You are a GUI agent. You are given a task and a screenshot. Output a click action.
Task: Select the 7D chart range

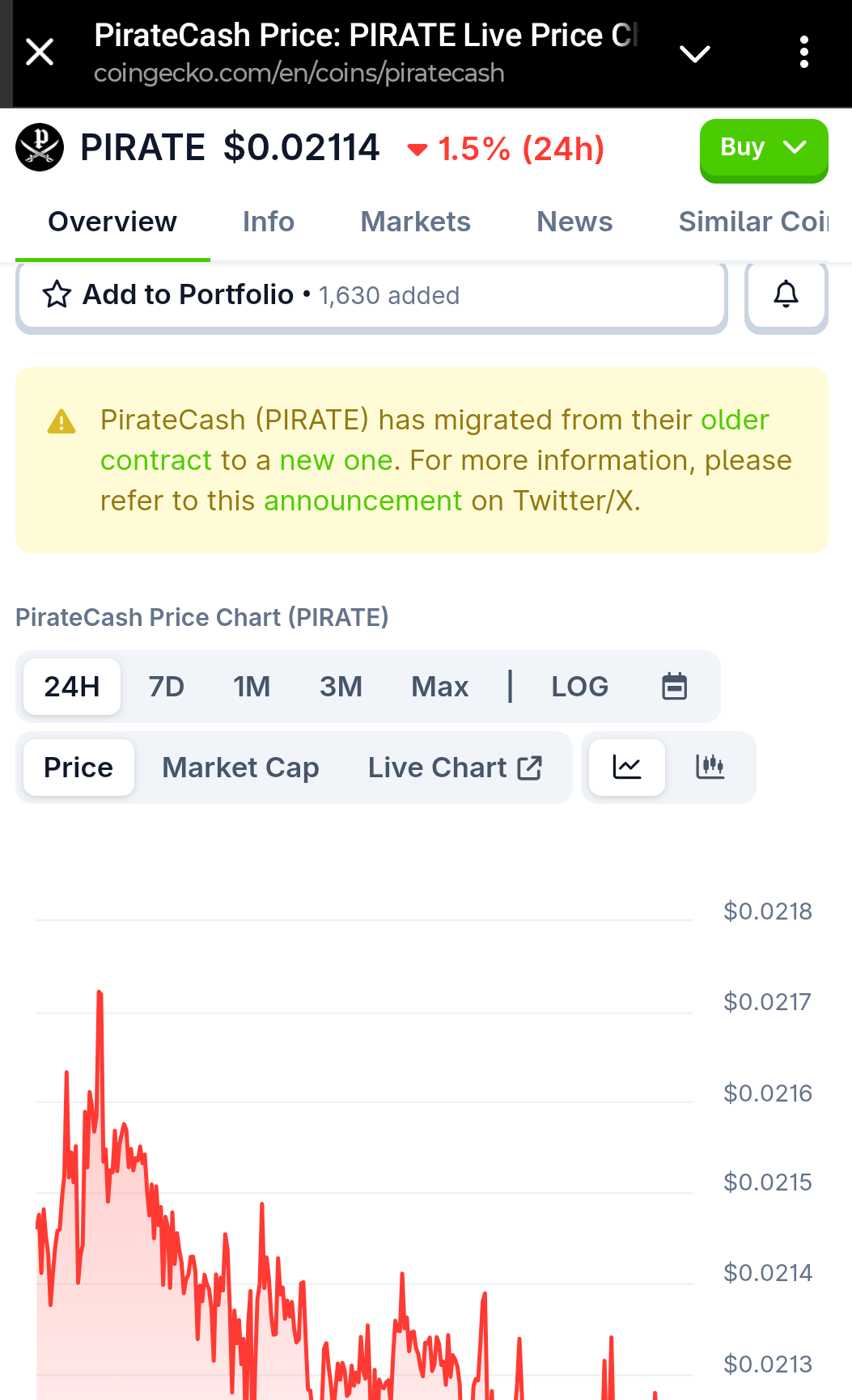tap(166, 687)
